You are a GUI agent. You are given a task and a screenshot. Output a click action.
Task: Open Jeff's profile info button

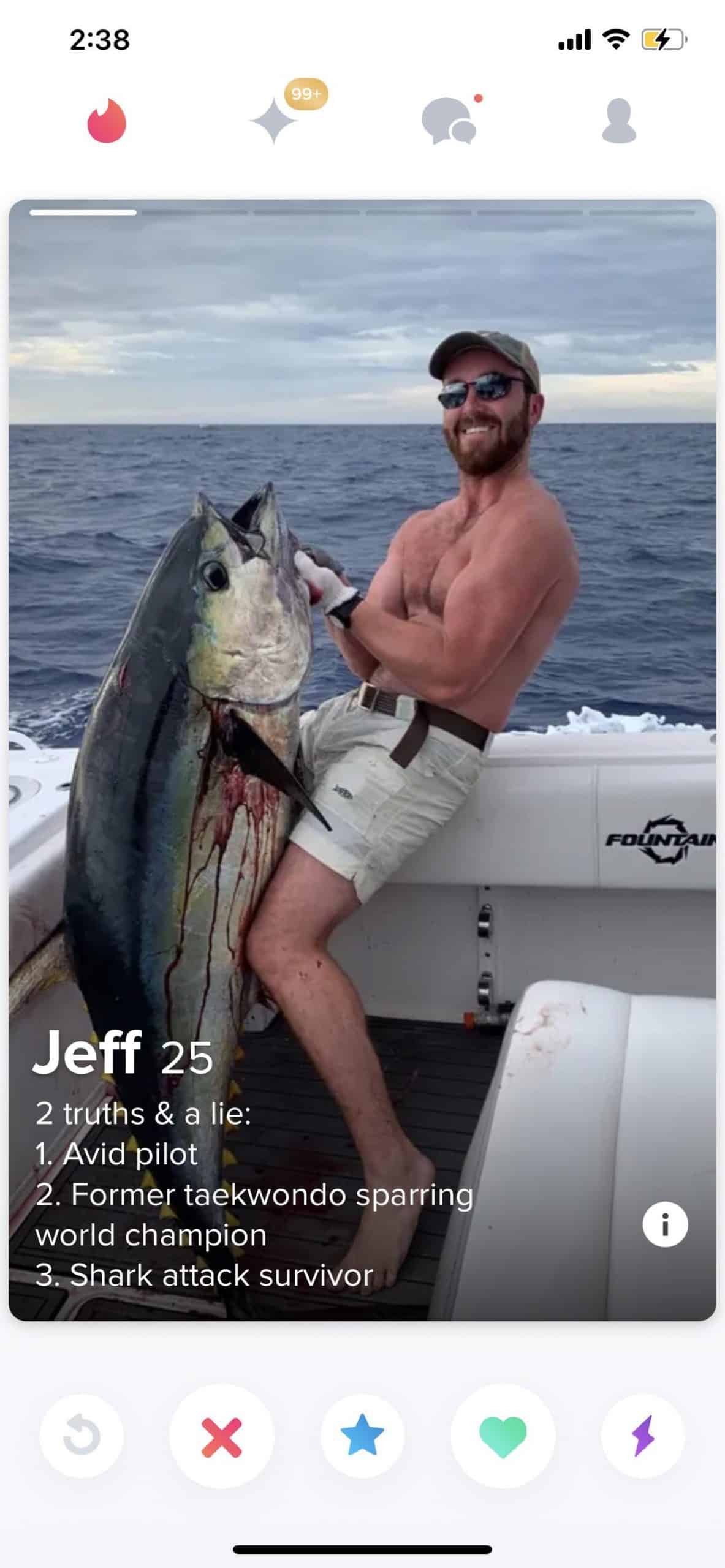tap(665, 1224)
